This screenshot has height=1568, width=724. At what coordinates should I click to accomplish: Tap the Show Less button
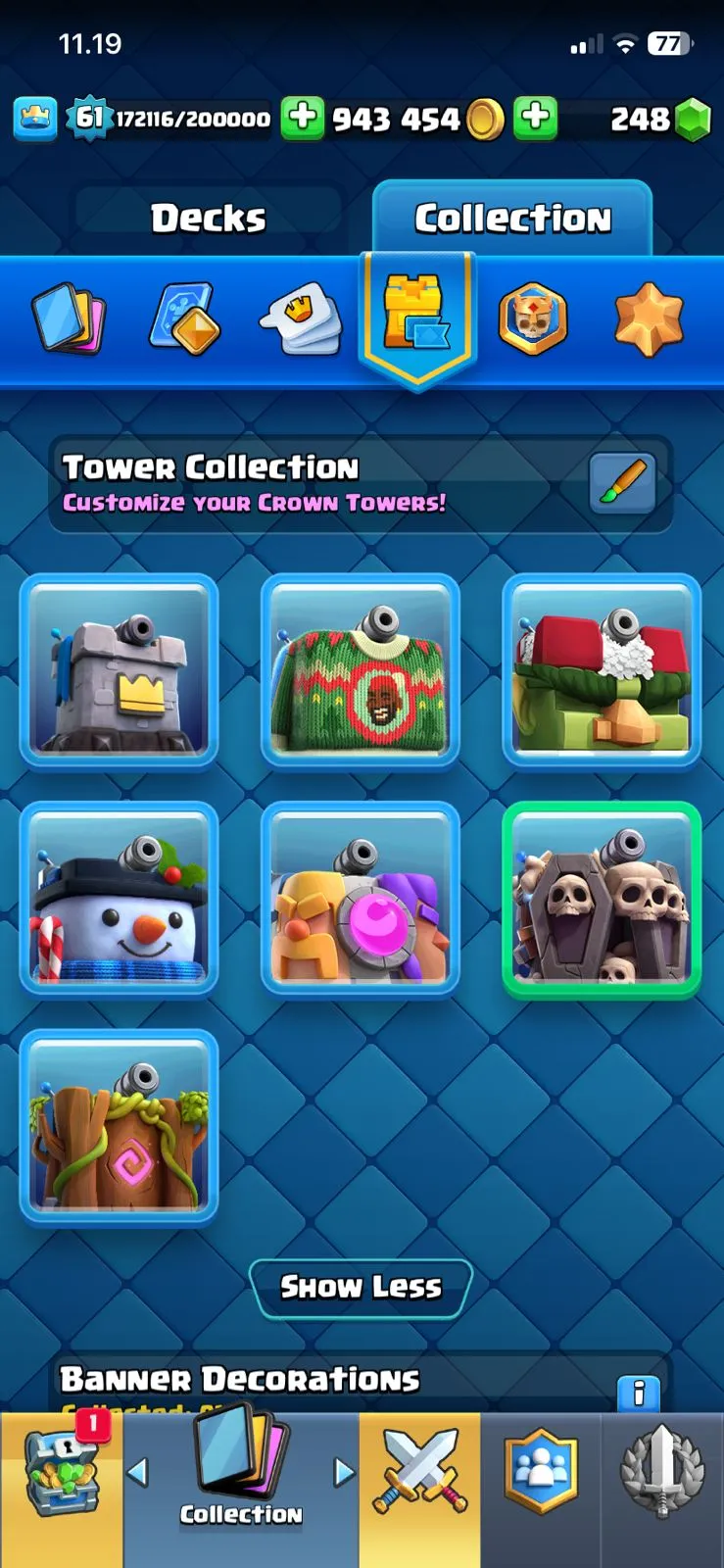click(361, 1287)
